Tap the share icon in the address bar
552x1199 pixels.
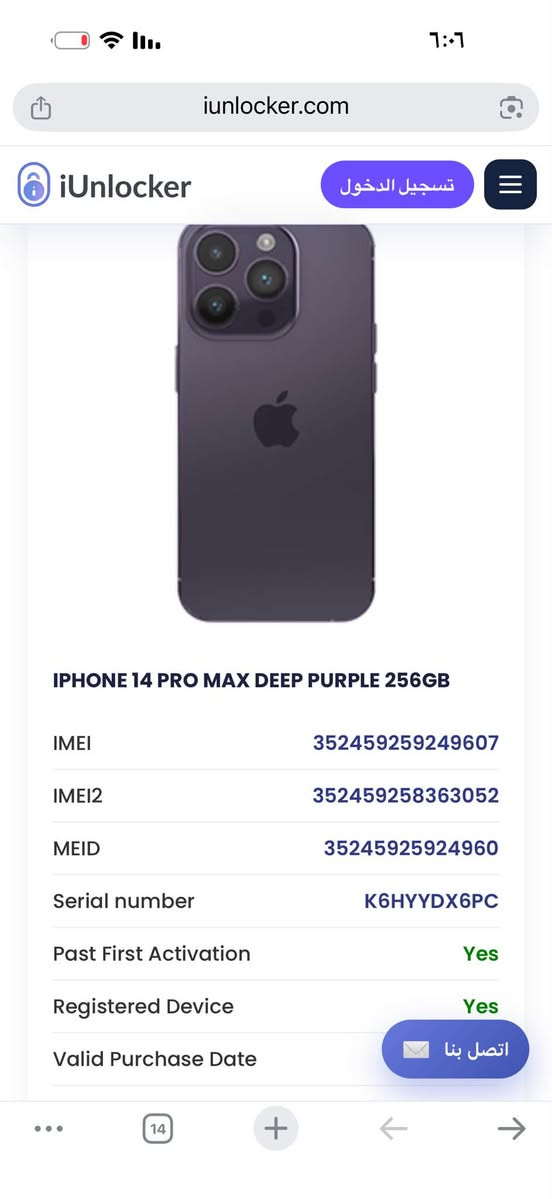coord(41,108)
